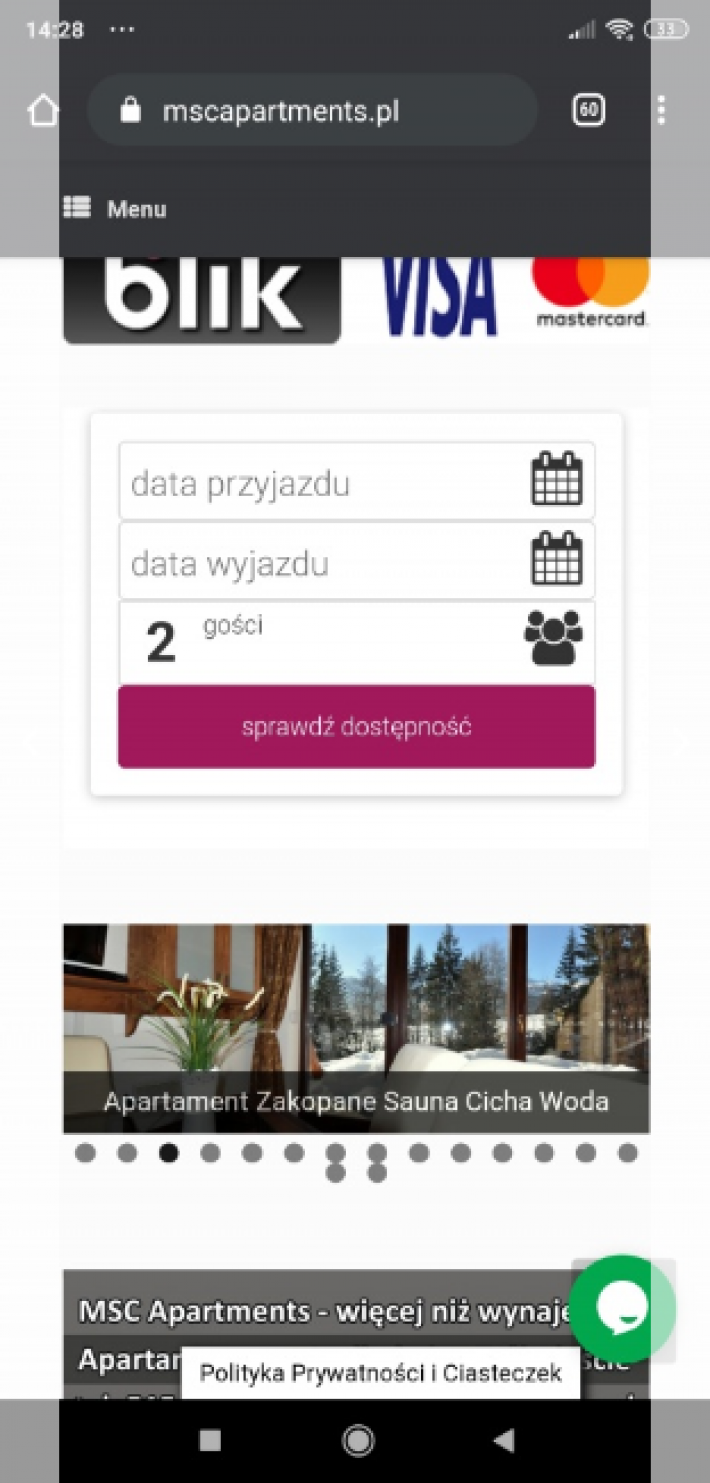
Task: Tap the sprawdź dostępność button
Action: pos(356,727)
